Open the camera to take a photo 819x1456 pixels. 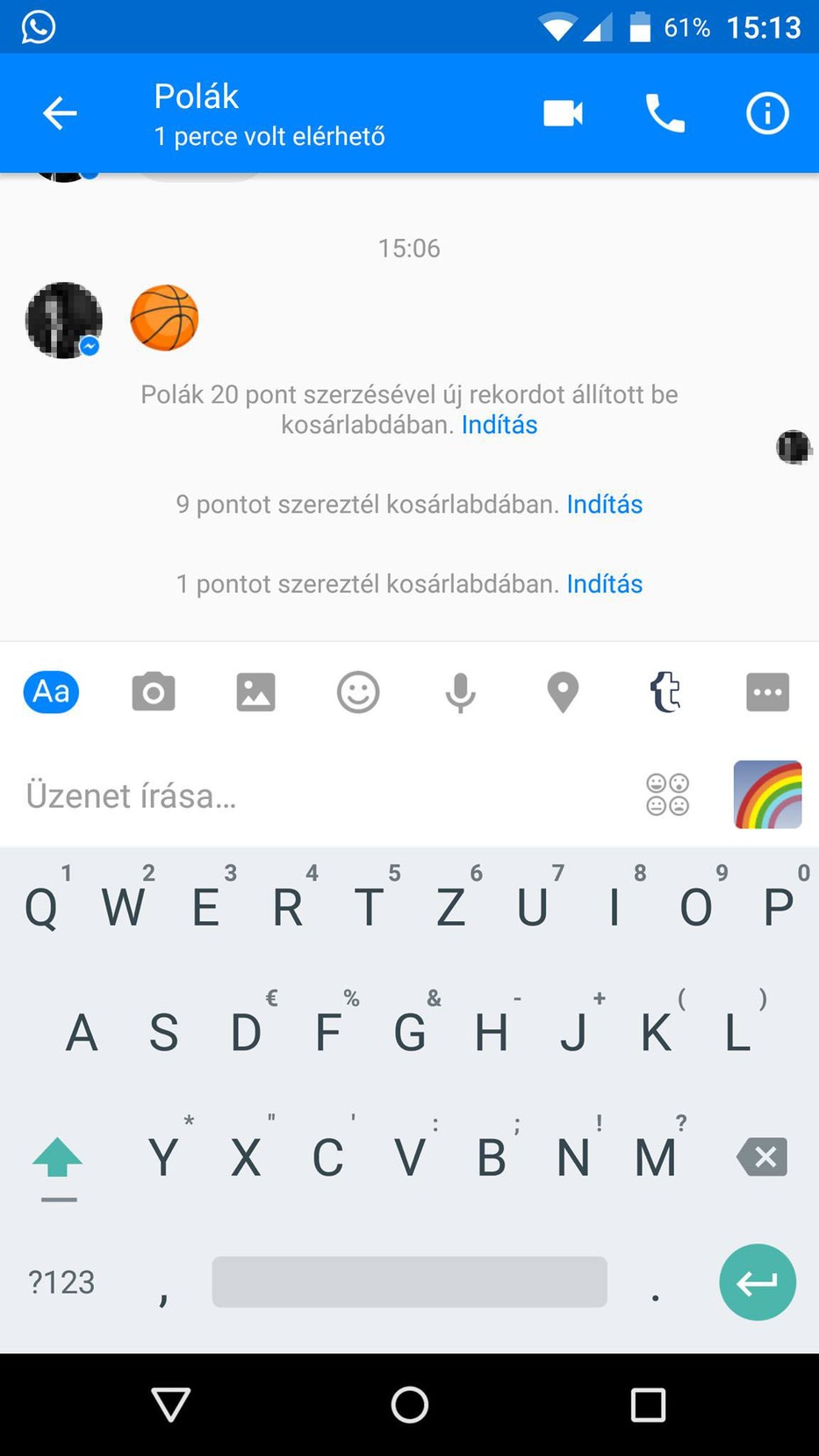tap(154, 692)
